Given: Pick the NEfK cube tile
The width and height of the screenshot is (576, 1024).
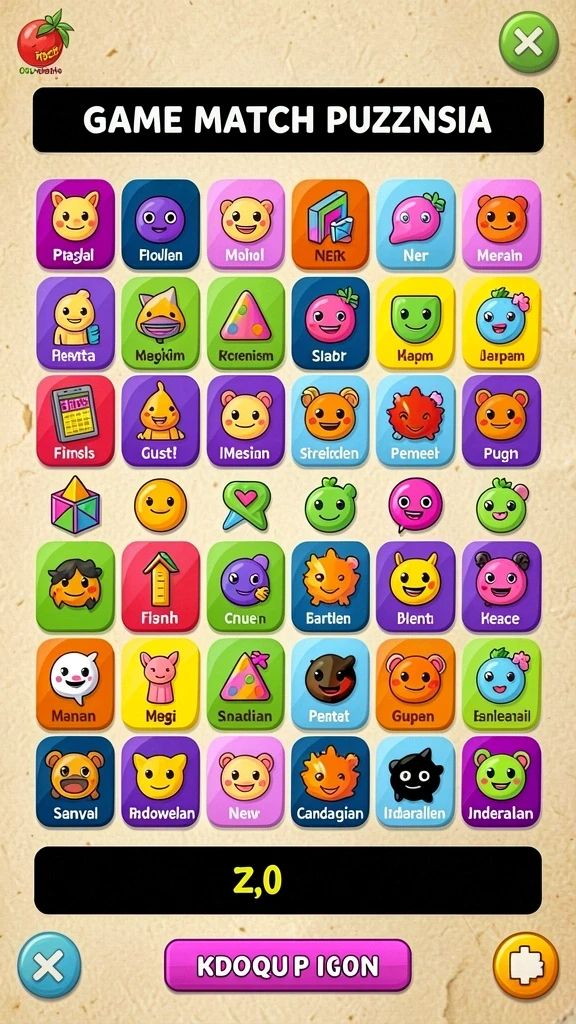Looking at the screenshot, I should pos(330,225).
